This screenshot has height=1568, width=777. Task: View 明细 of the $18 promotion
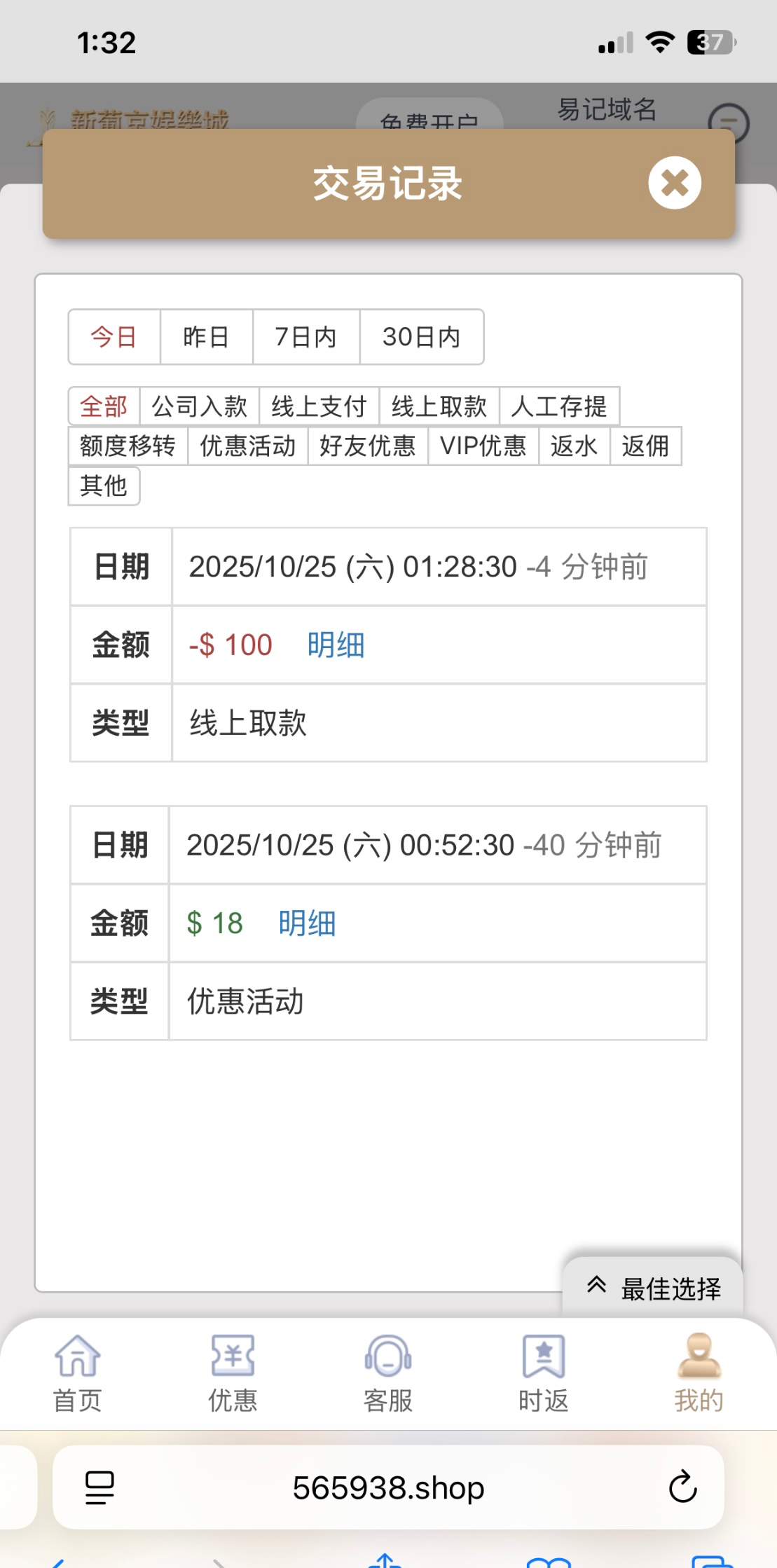(x=307, y=923)
